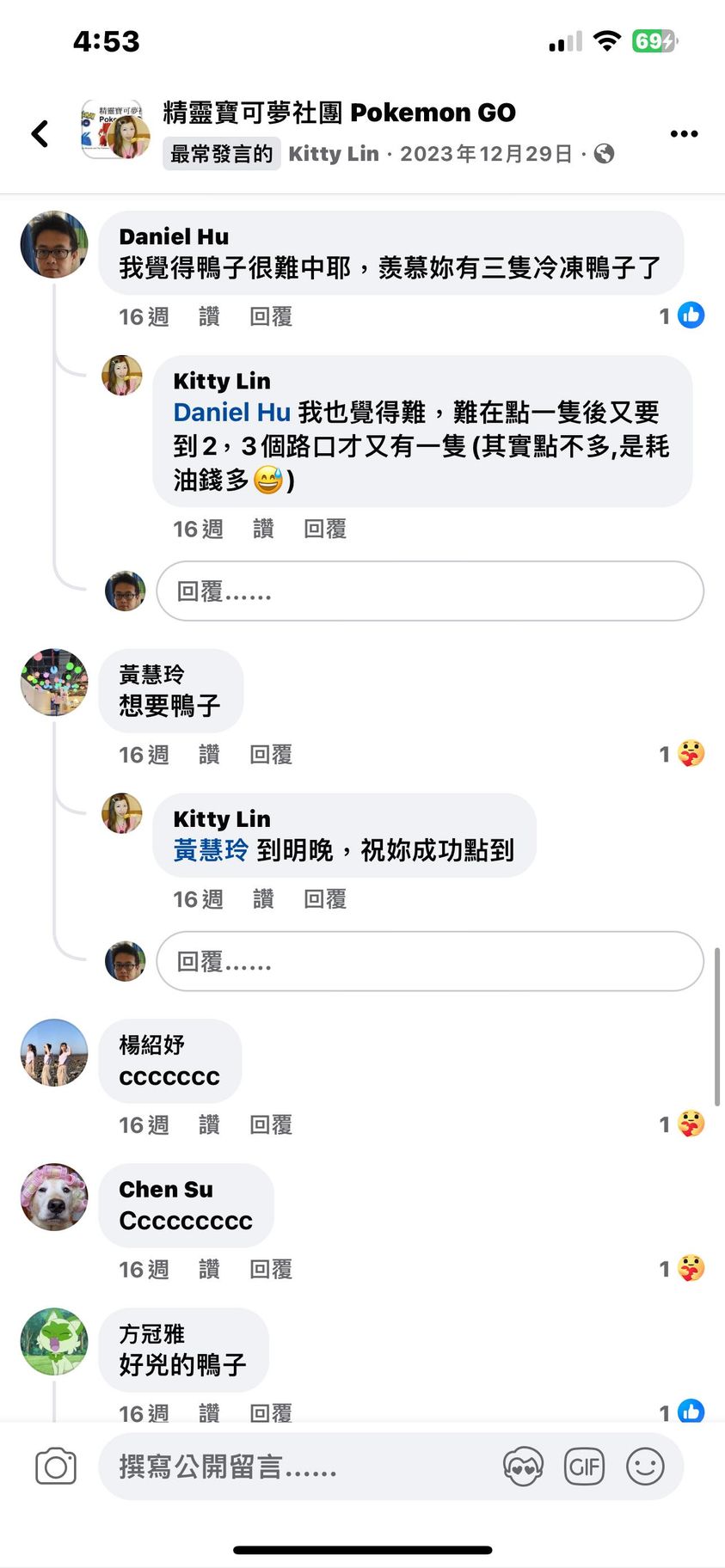Screen dimensions: 725x1568
Task: Reply to Daniel Hu's comment
Action: pos(271,316)
